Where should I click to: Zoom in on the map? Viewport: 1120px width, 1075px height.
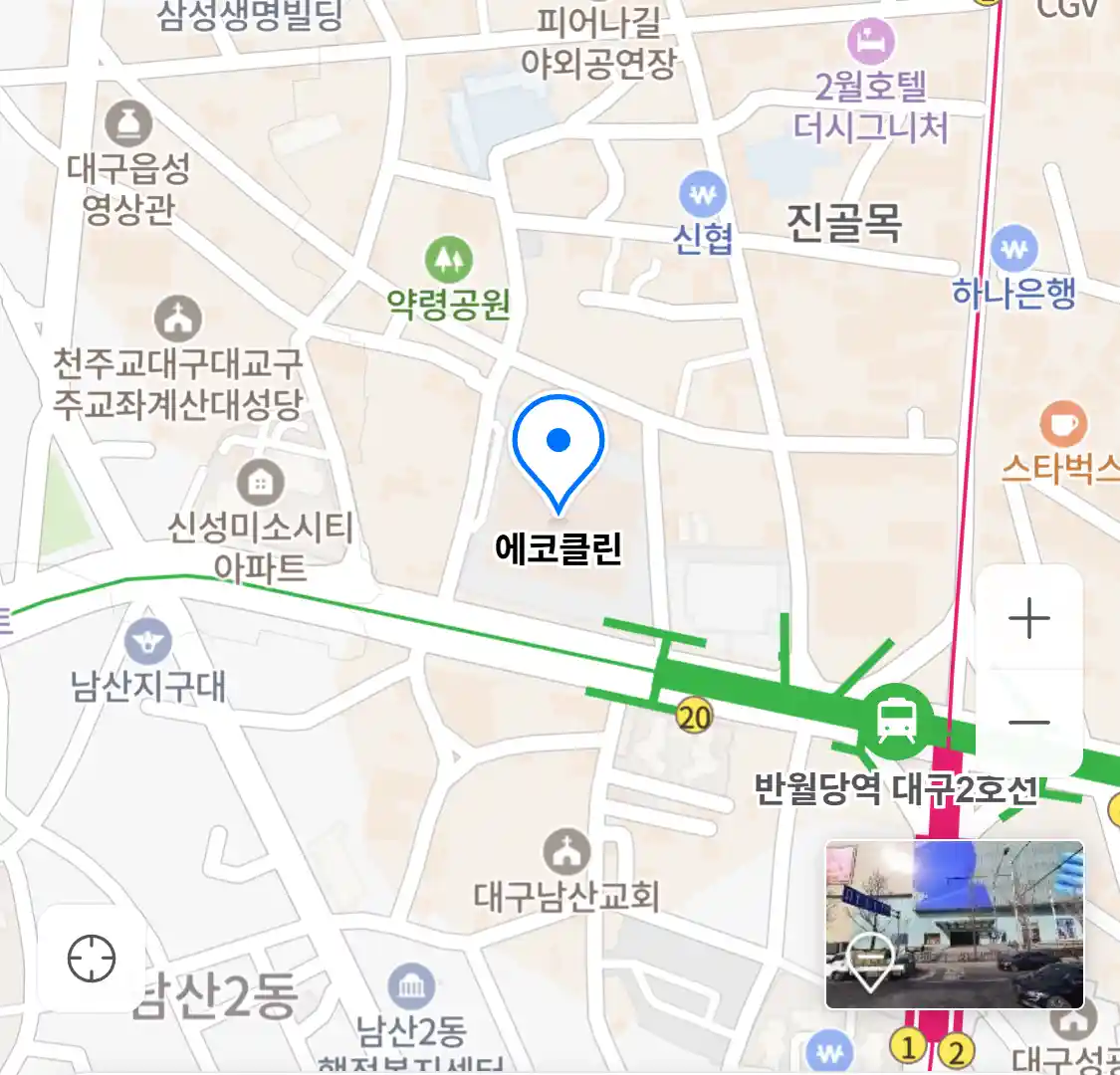pos(1028,619)
